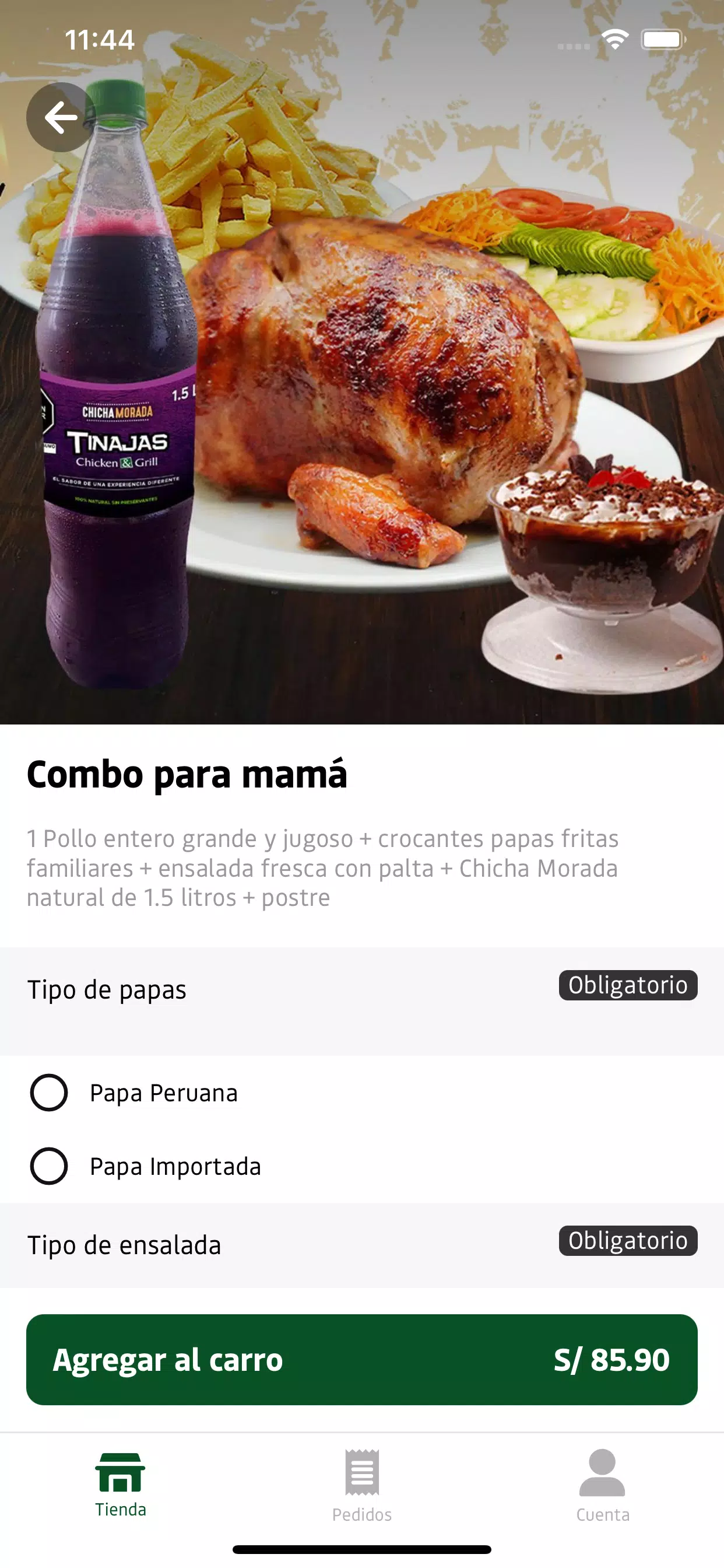The height and width of the screenshot is (1568, 724).
Task: Go back using the arrow icon
Action: coord(61,117)
